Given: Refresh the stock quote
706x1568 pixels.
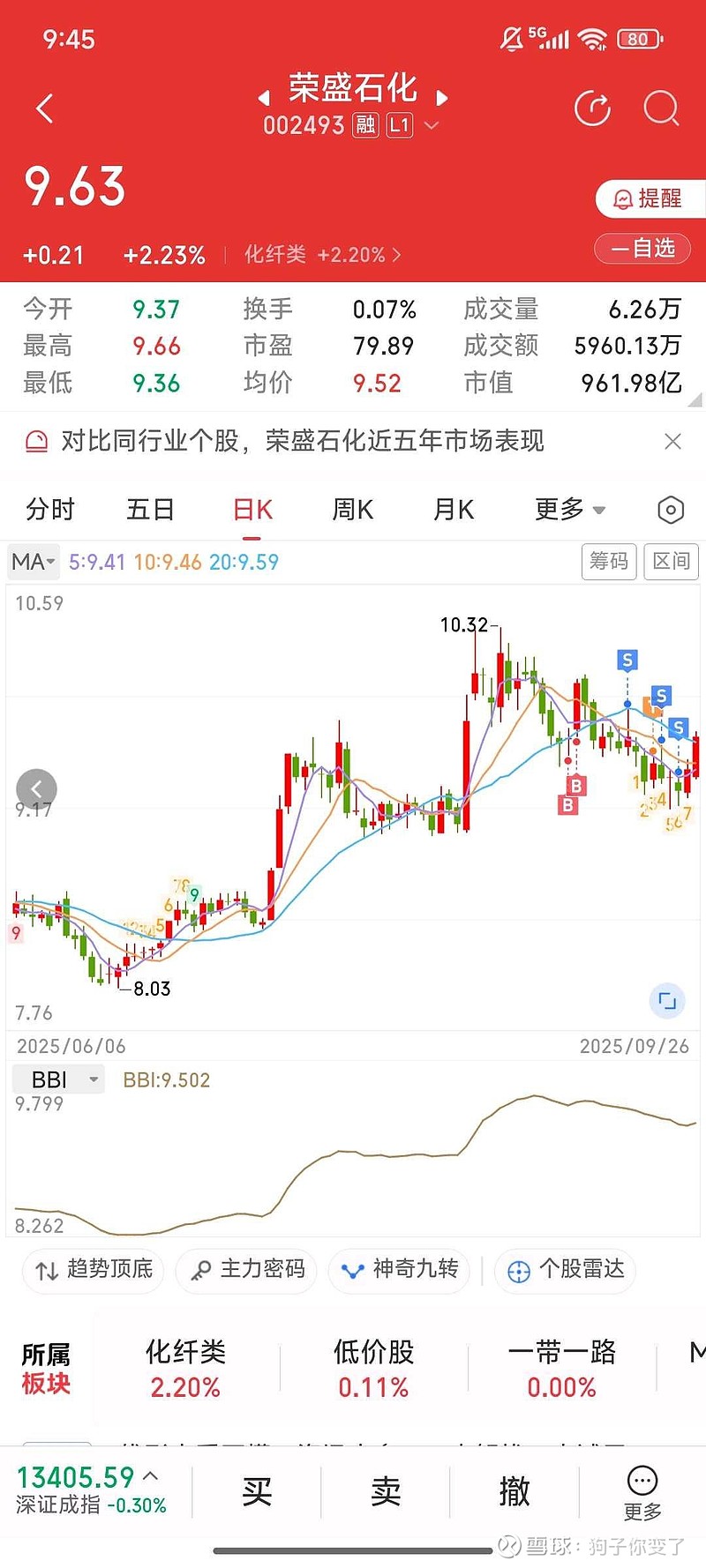Looking at the screenshot, I should 592,108.
